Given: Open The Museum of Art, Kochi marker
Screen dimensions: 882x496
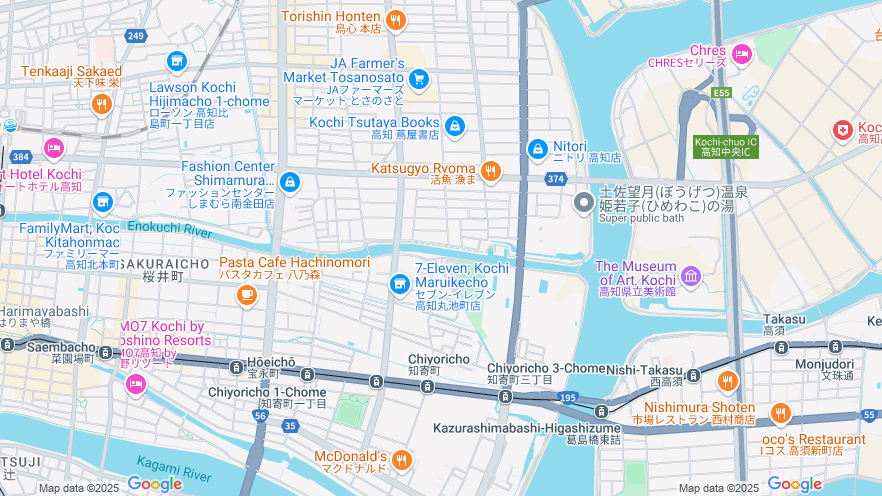Looking at the screenshot, I should point(690,275).
